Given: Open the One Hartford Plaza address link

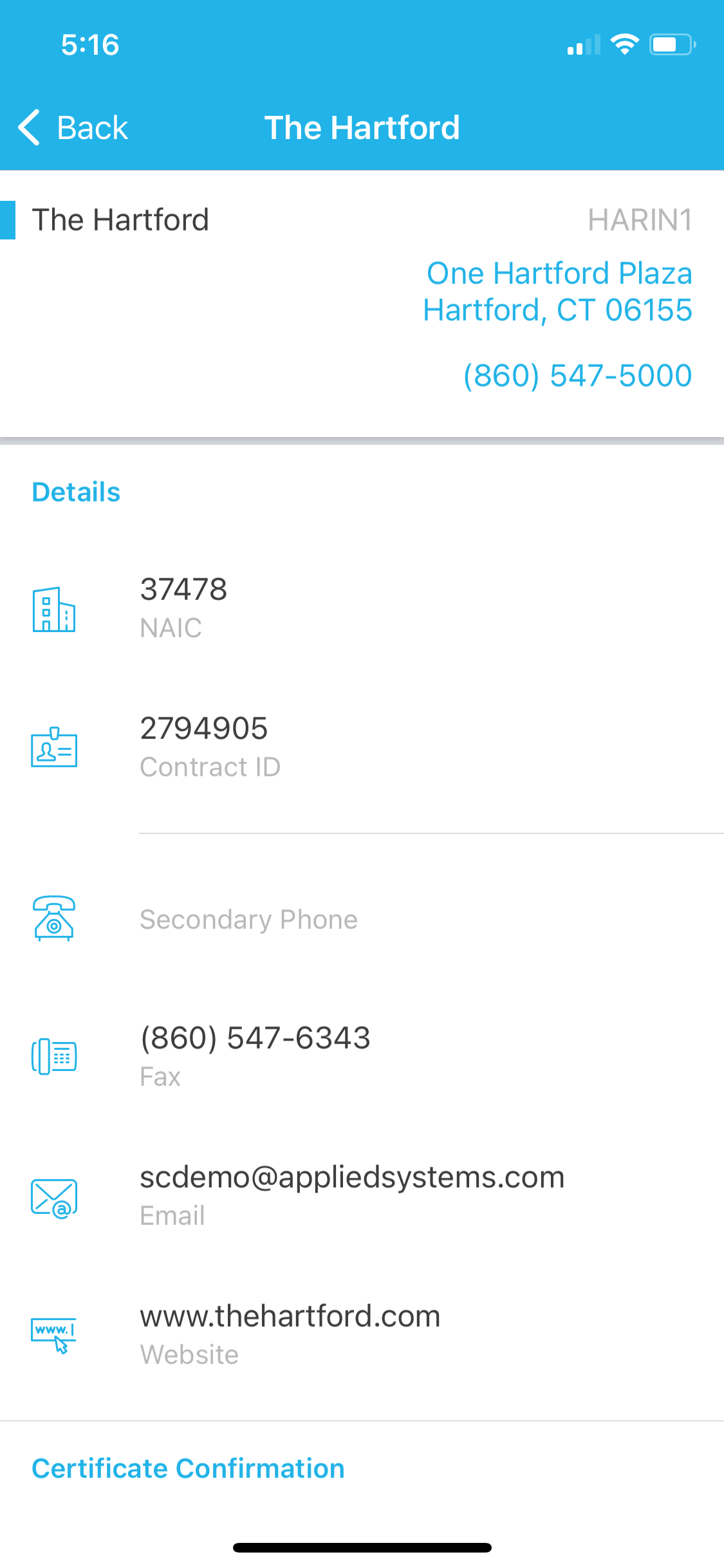Looking at the screenshot, I should tap(558, 292).
